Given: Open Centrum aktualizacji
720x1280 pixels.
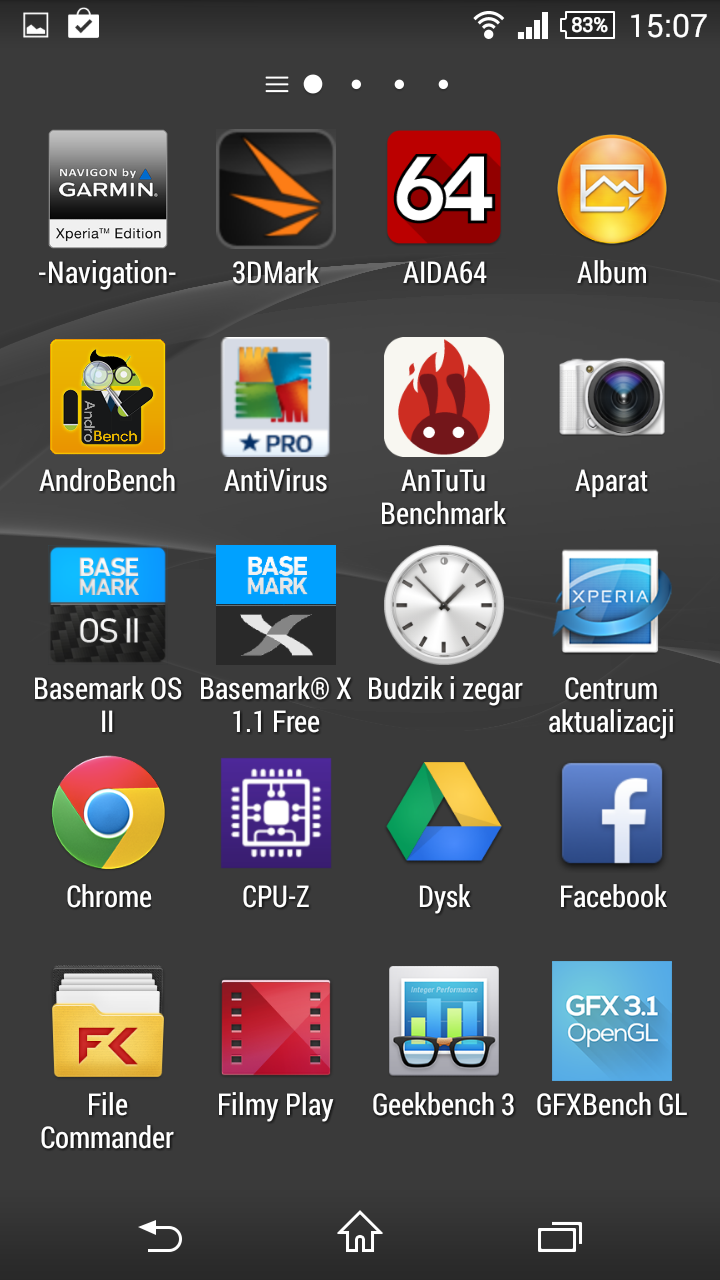Looking at the screenshot, I should pos(612,605).
